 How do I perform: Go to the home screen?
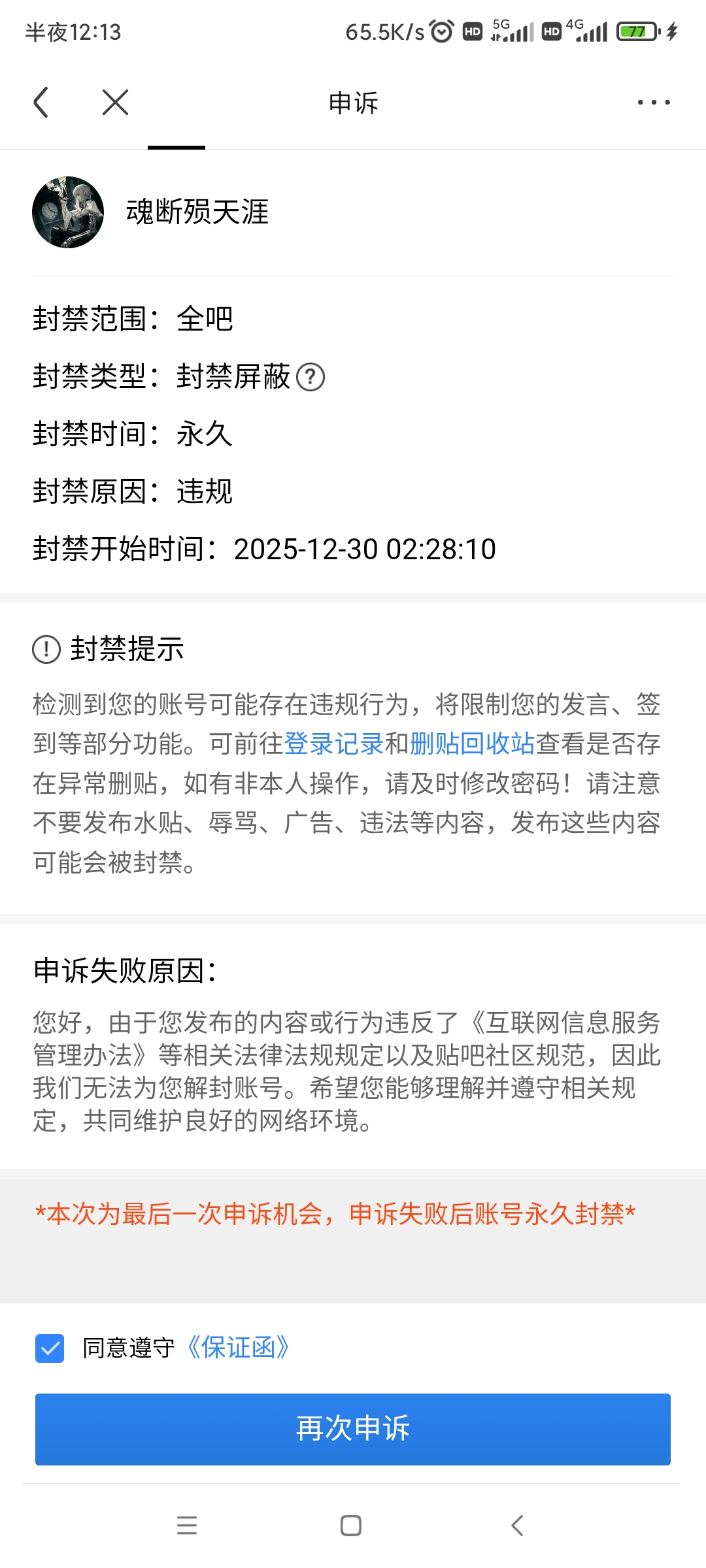click(x=351, y=1526)
